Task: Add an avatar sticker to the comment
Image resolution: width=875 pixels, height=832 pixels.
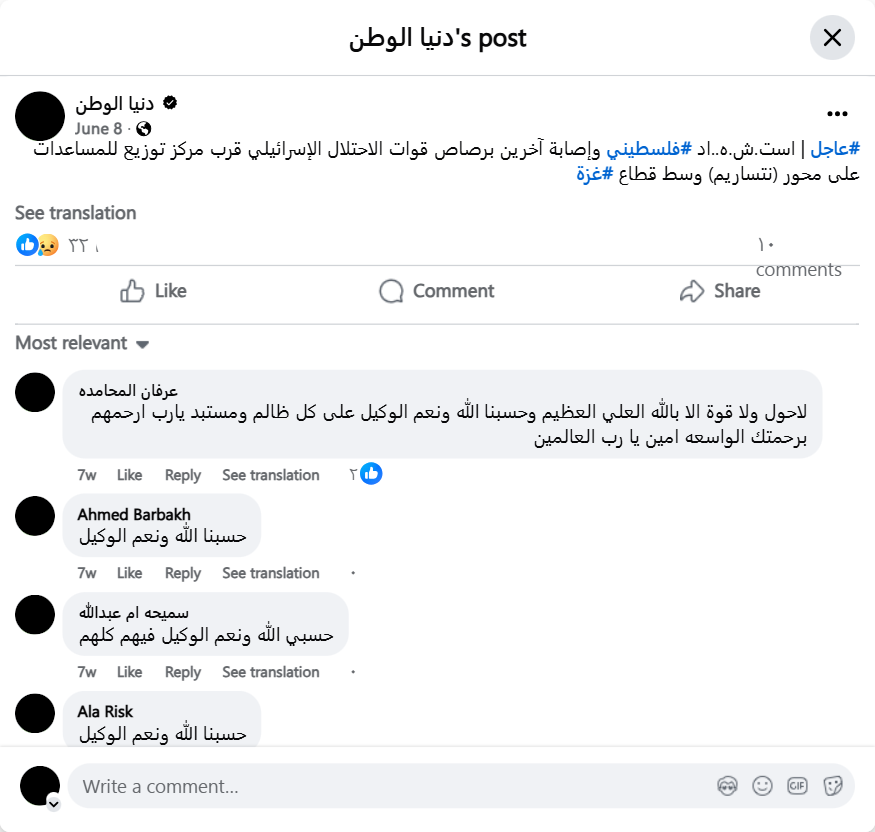Action: [727, 786]
